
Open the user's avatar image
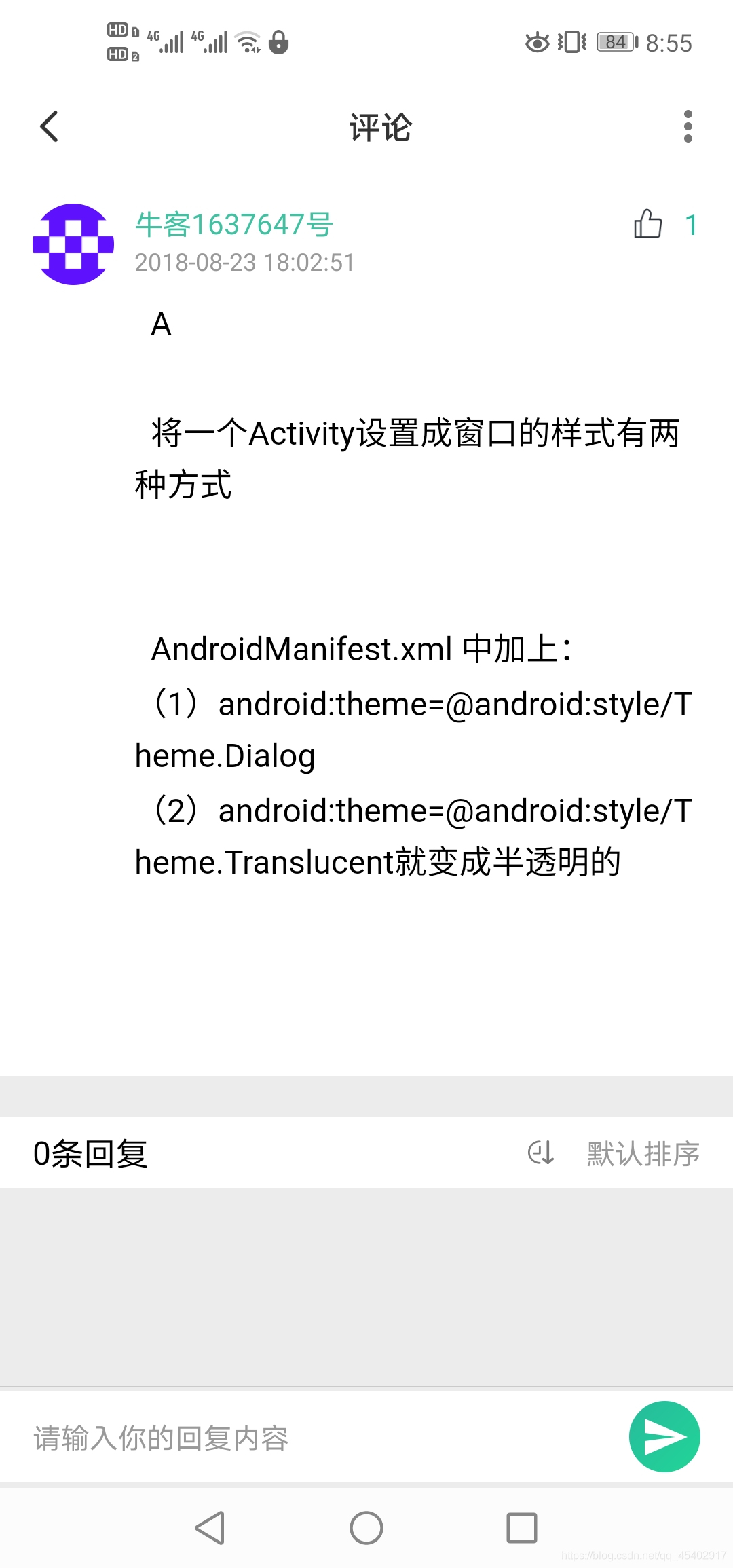point(73,242)
